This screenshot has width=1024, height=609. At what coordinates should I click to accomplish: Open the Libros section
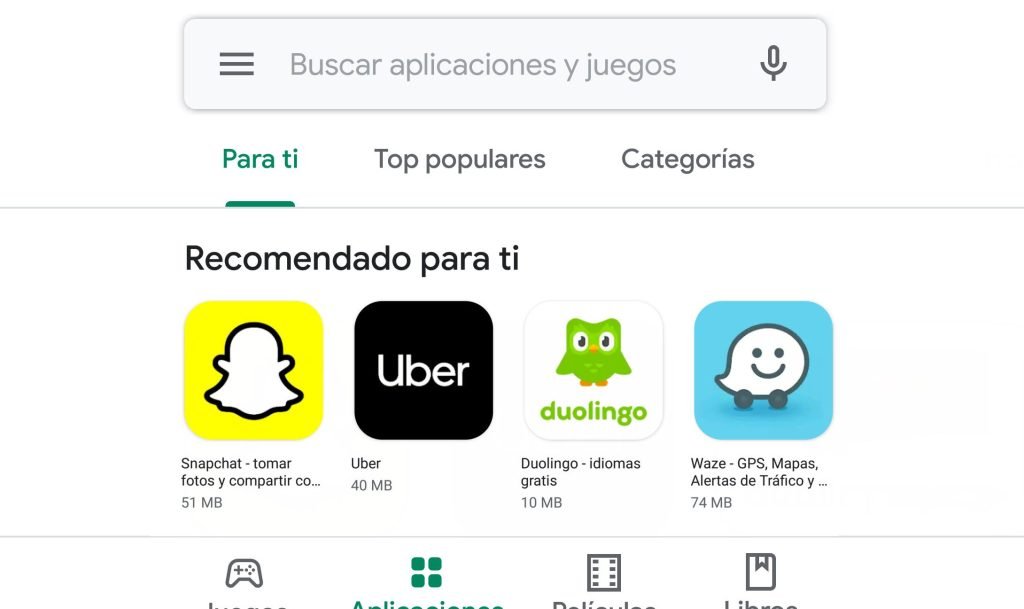761,578
